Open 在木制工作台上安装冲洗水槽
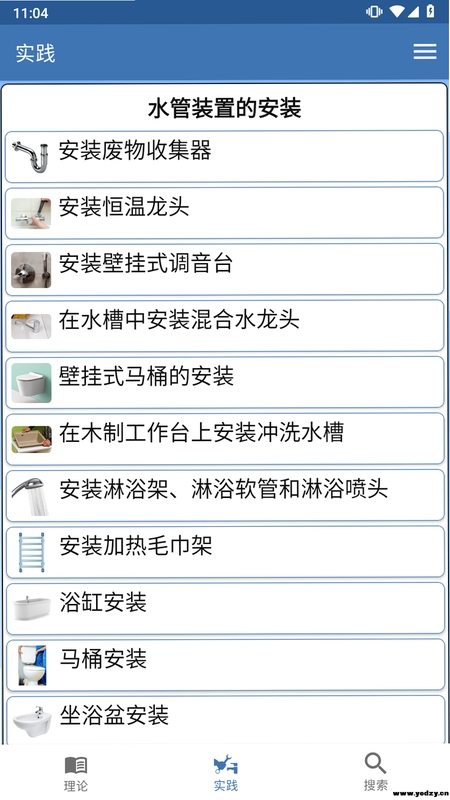450x800 pixels. click(x=224, y=439)
